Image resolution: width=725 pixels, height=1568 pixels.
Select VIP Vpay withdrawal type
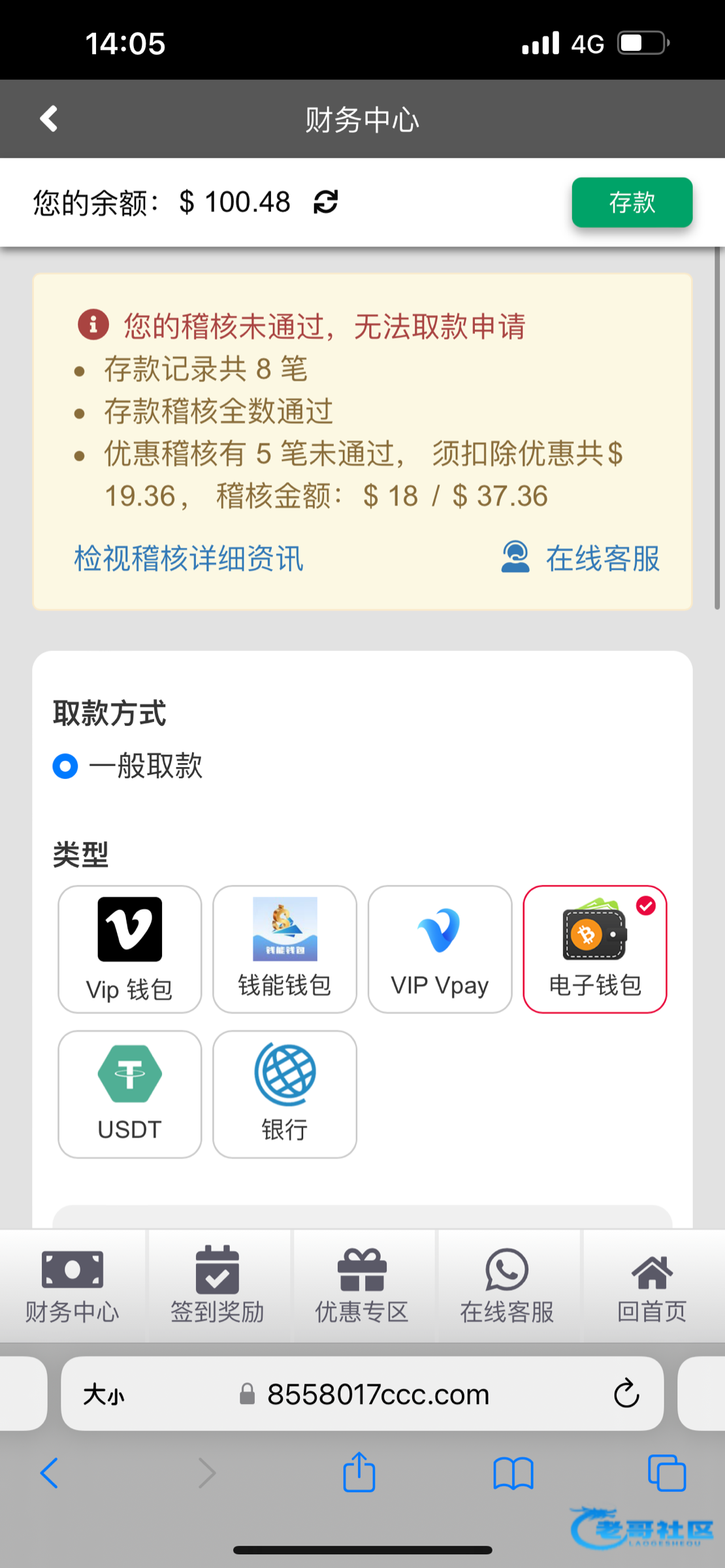tap(440, 949)
